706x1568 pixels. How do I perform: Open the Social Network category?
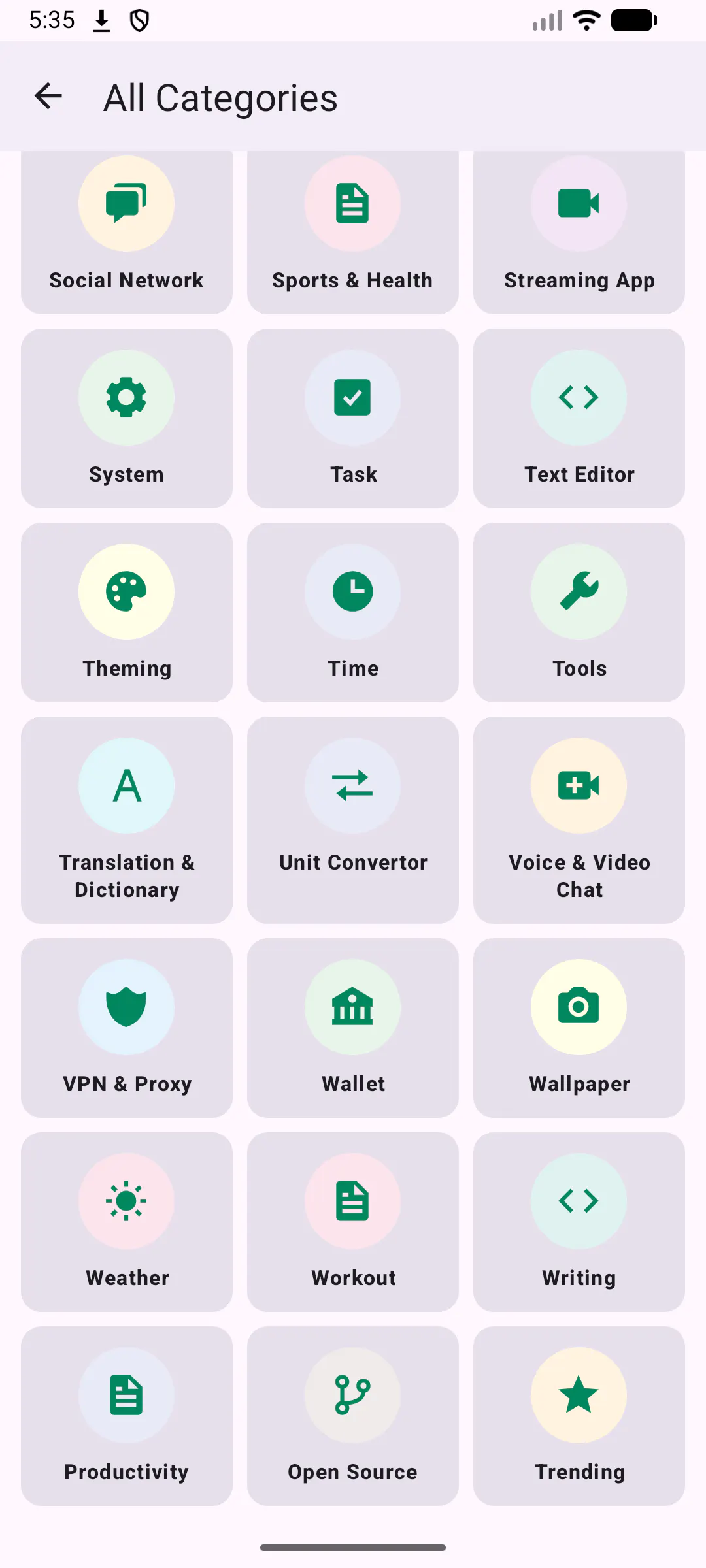tap(127, 232)
